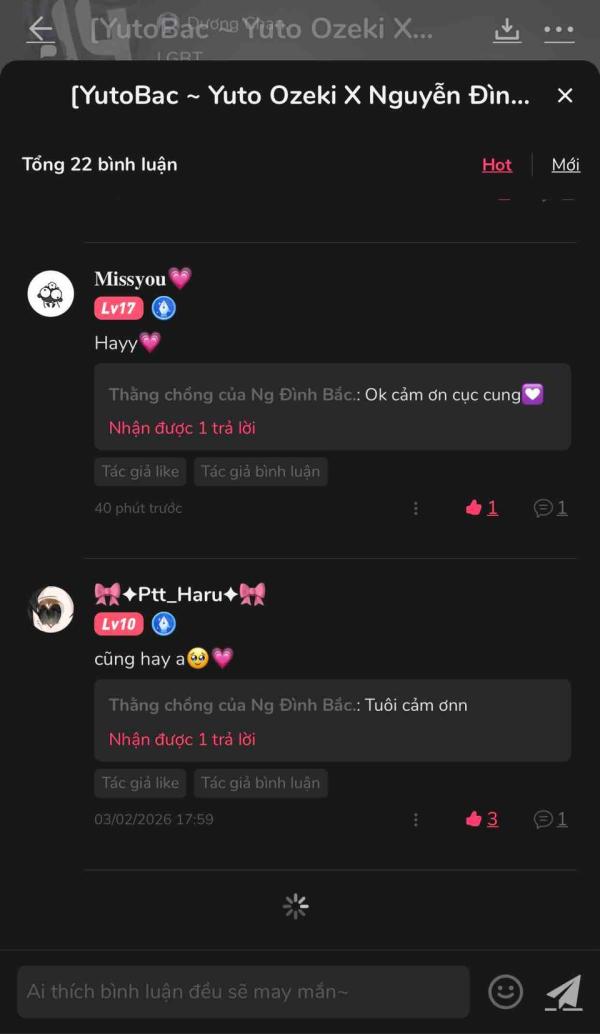Switch to the Hot comments tab
600x1034 pixels.
tap(496, 165)
